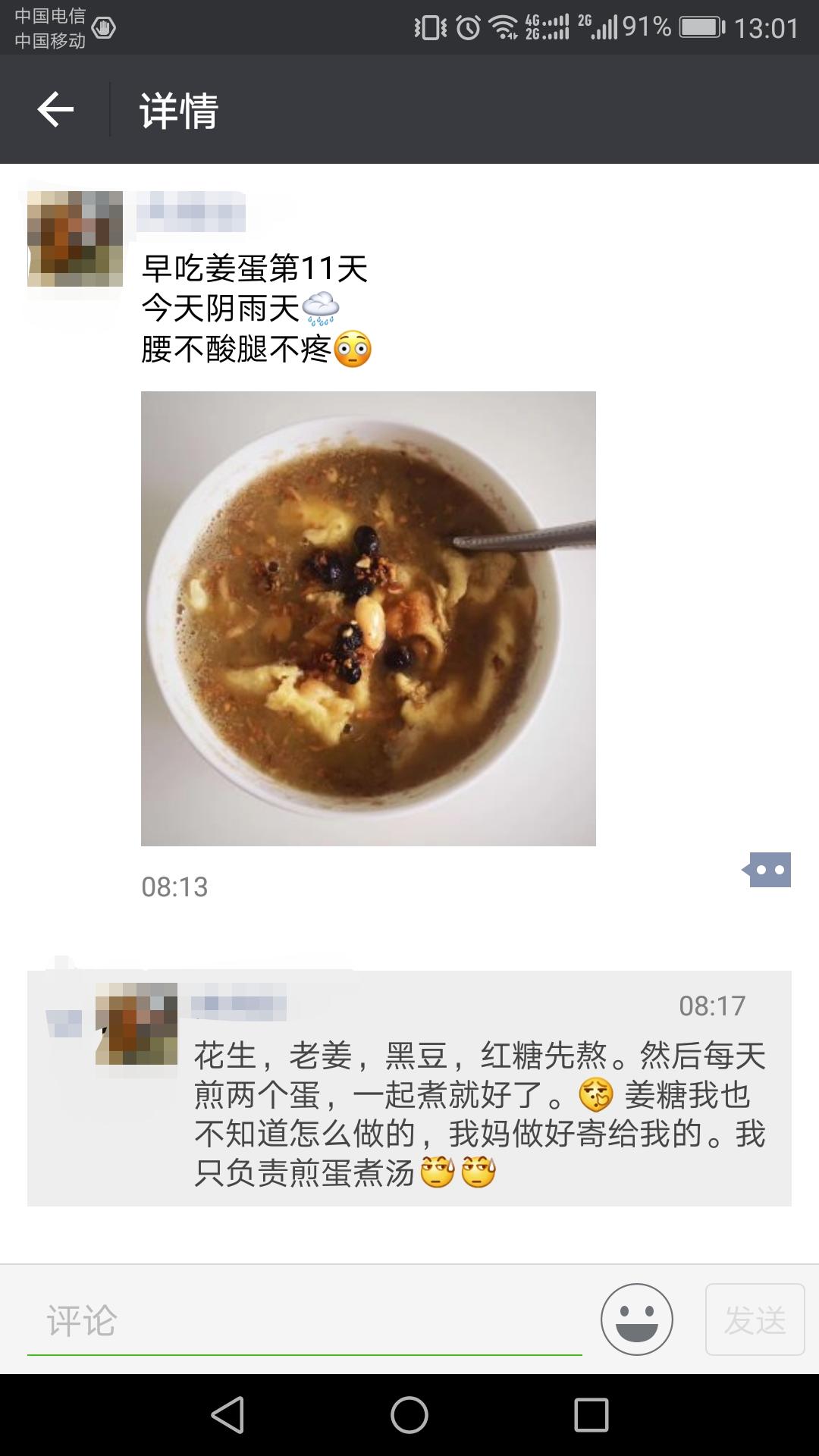Open the post author's avatar

(75, 239)
